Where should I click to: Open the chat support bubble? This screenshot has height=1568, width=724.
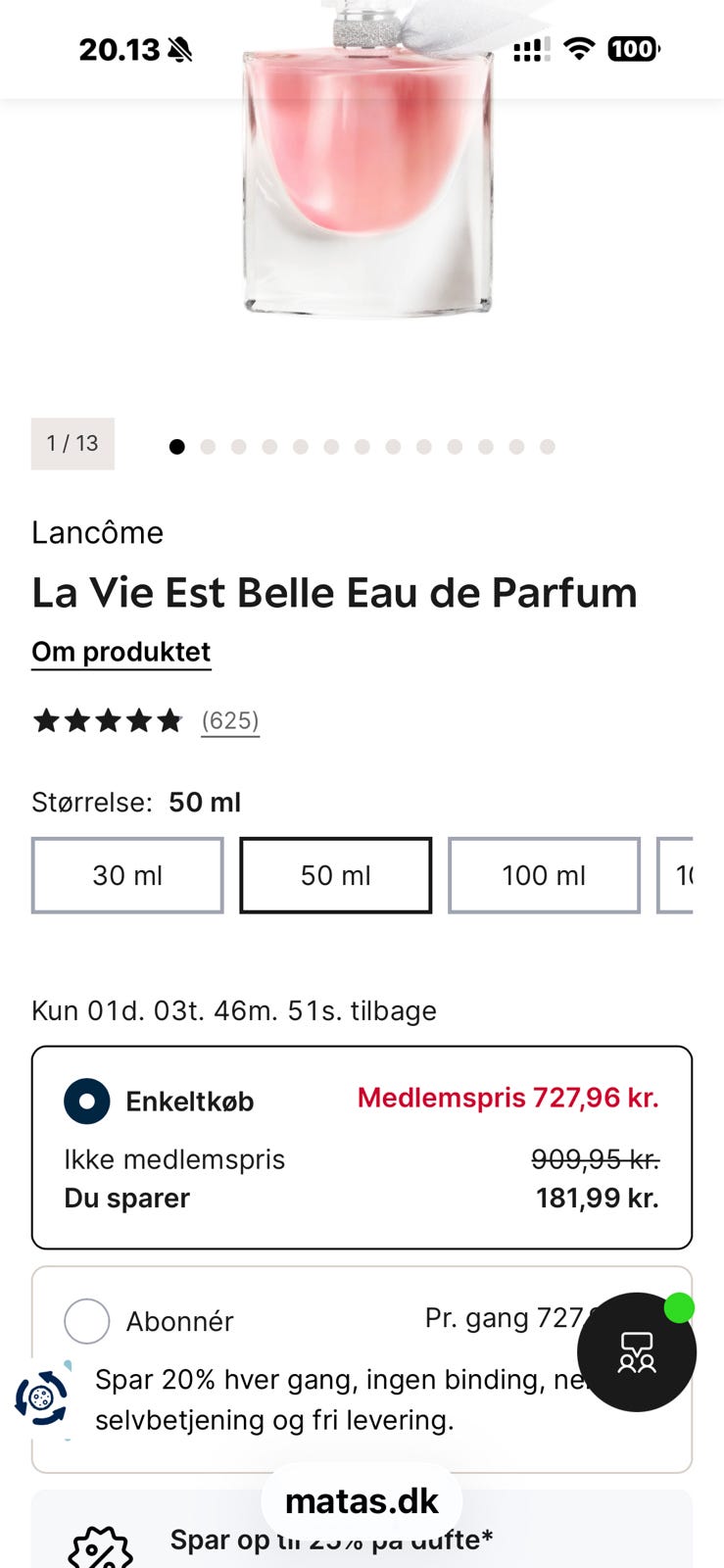pyautogui.click(x=637, y=1352)
